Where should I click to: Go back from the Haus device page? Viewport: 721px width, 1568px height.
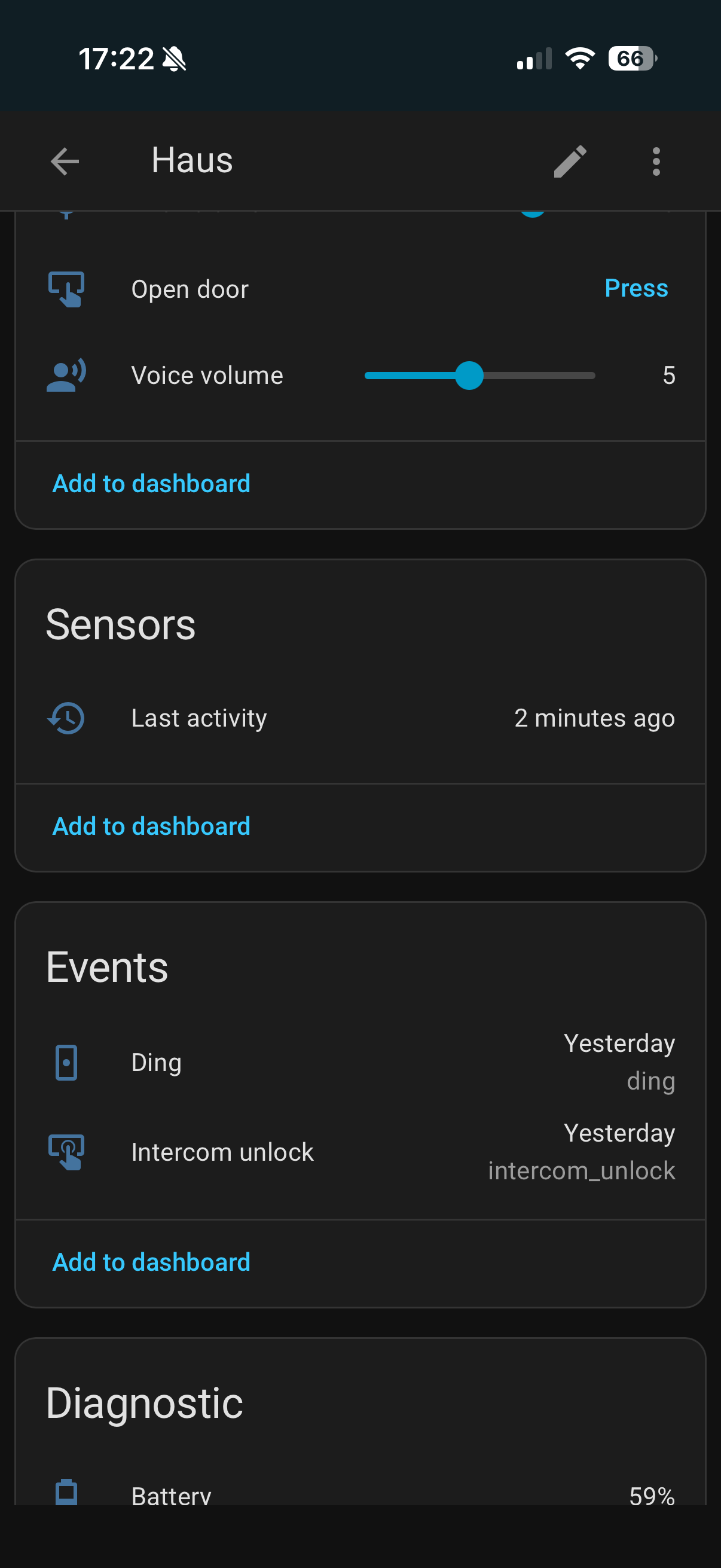tap(65, 161)
